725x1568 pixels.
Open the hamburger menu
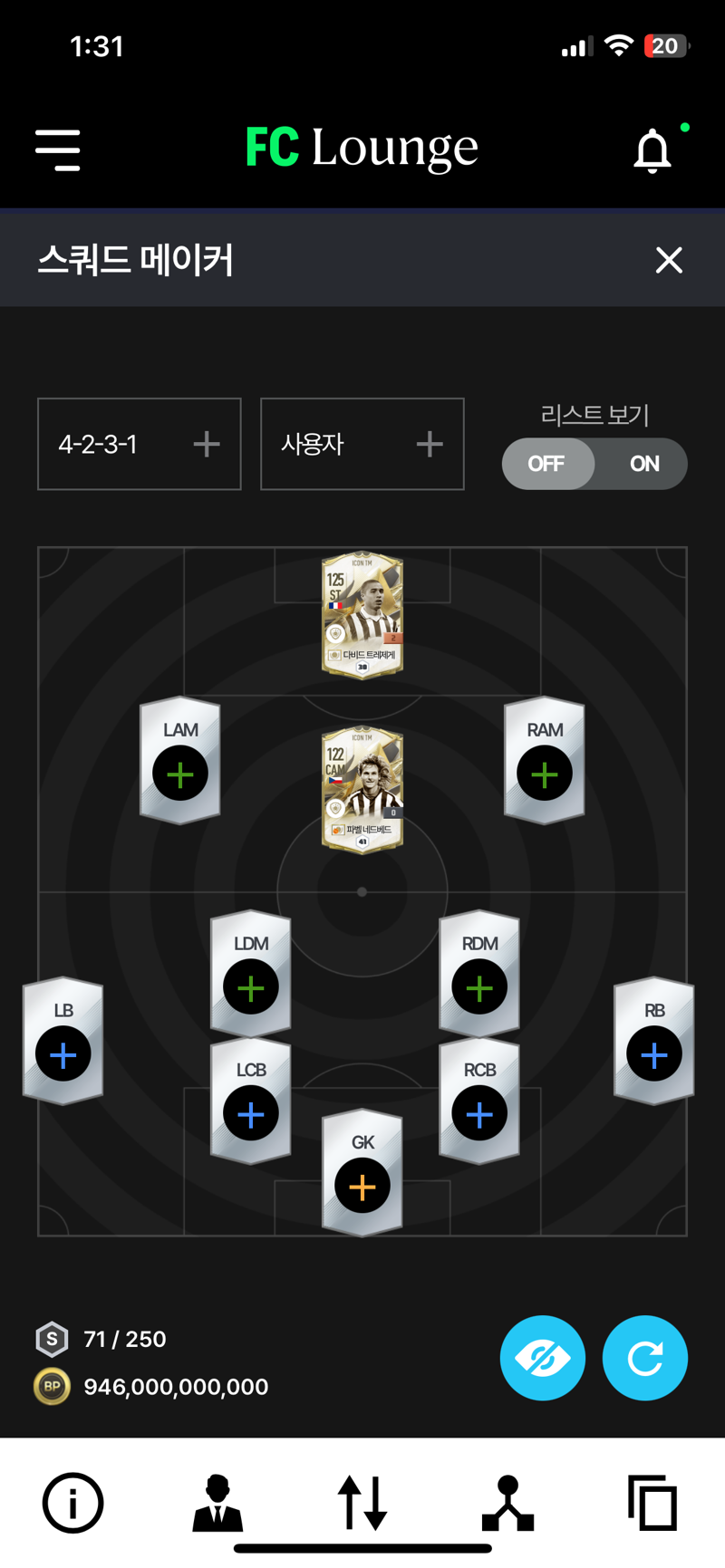58,149
